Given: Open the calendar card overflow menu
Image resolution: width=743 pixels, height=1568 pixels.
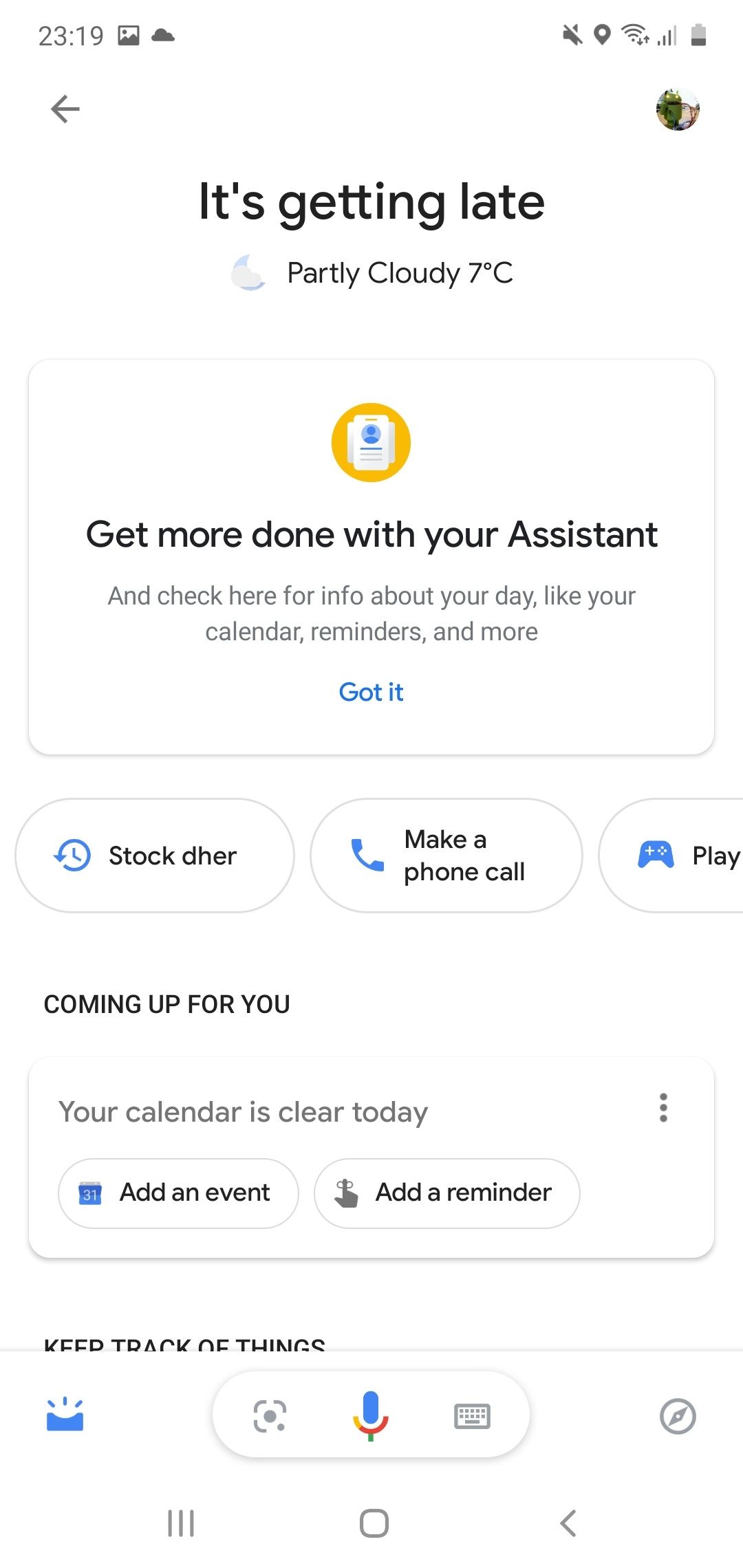Looking at the screenshot, I should 663,1107.
